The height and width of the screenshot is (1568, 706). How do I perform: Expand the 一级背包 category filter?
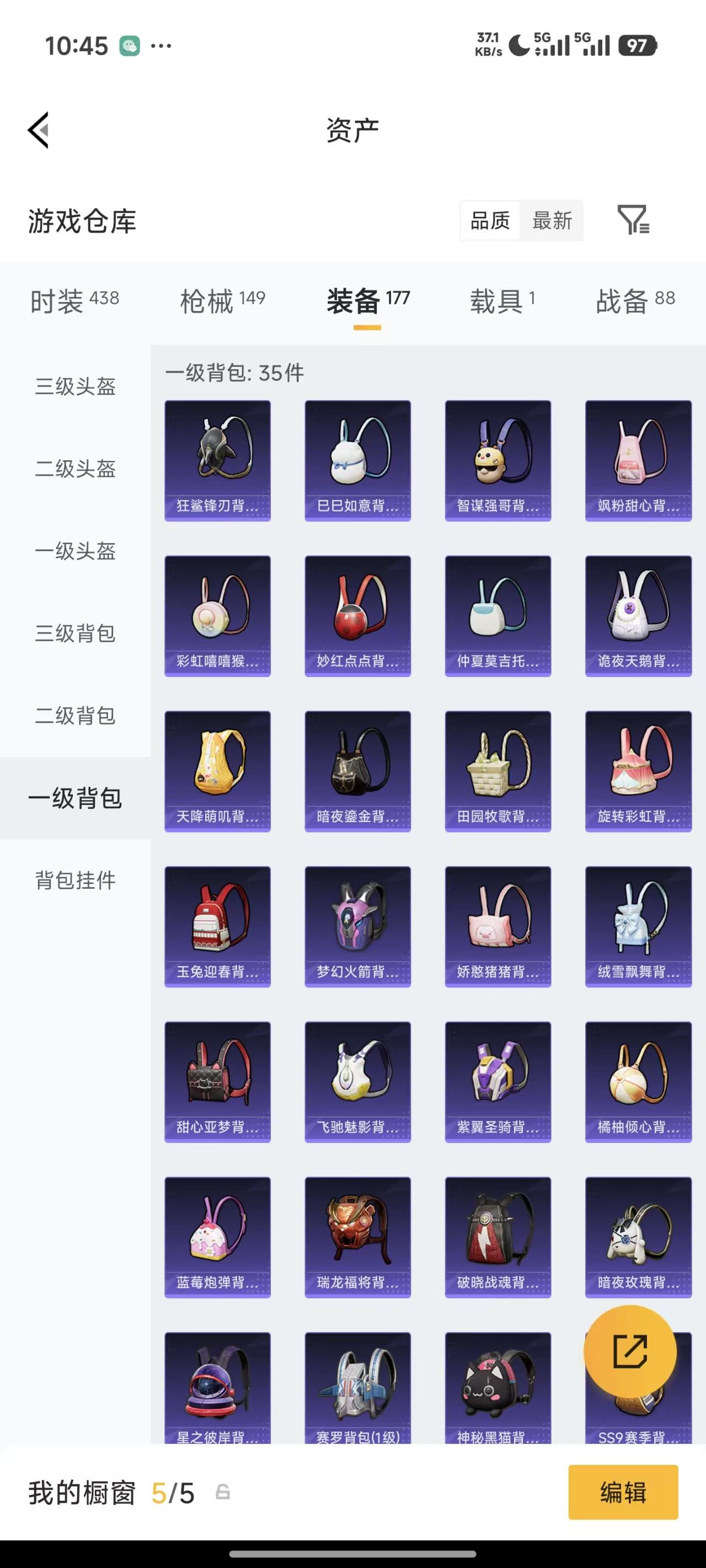(75, 798)
